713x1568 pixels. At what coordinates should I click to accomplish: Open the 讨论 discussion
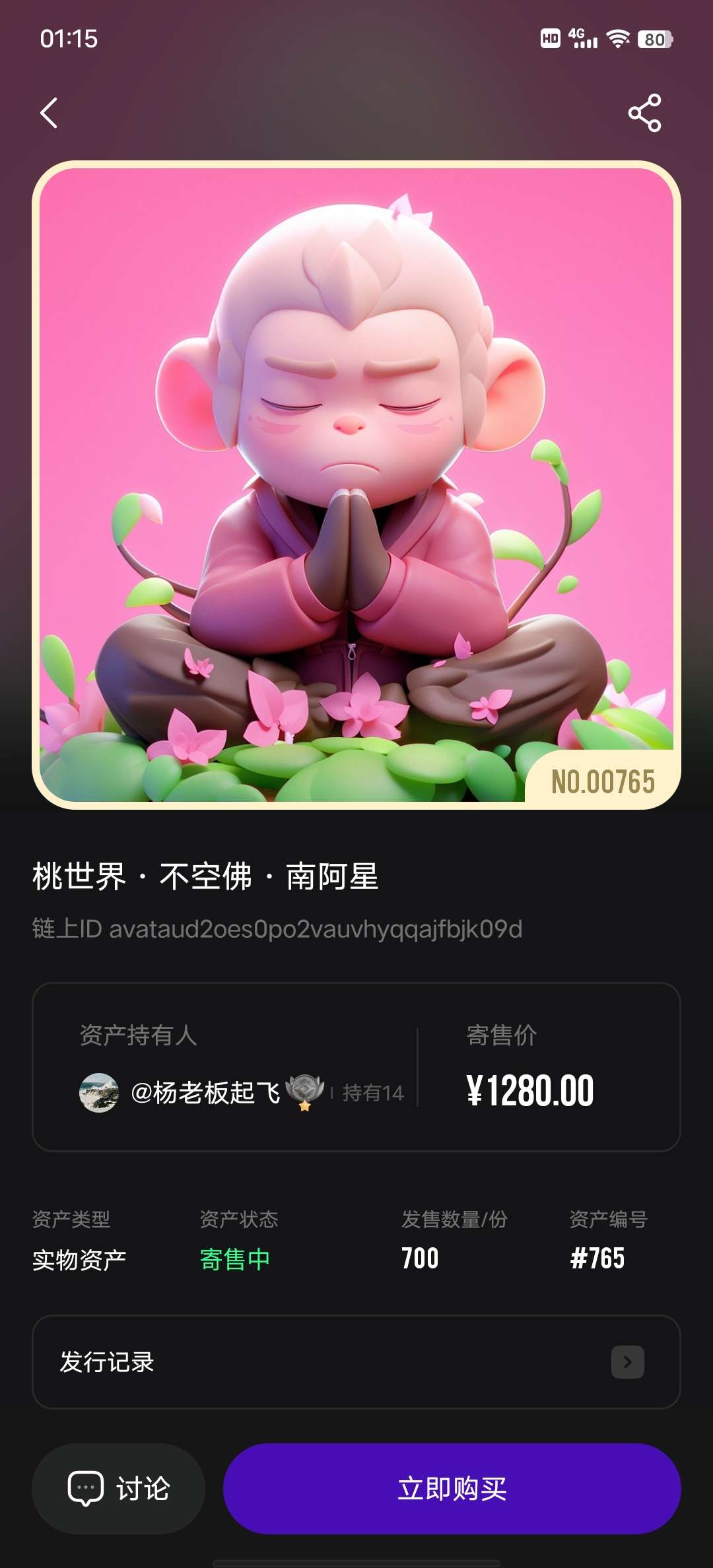pyautogui.click(x=119, y=1489)
